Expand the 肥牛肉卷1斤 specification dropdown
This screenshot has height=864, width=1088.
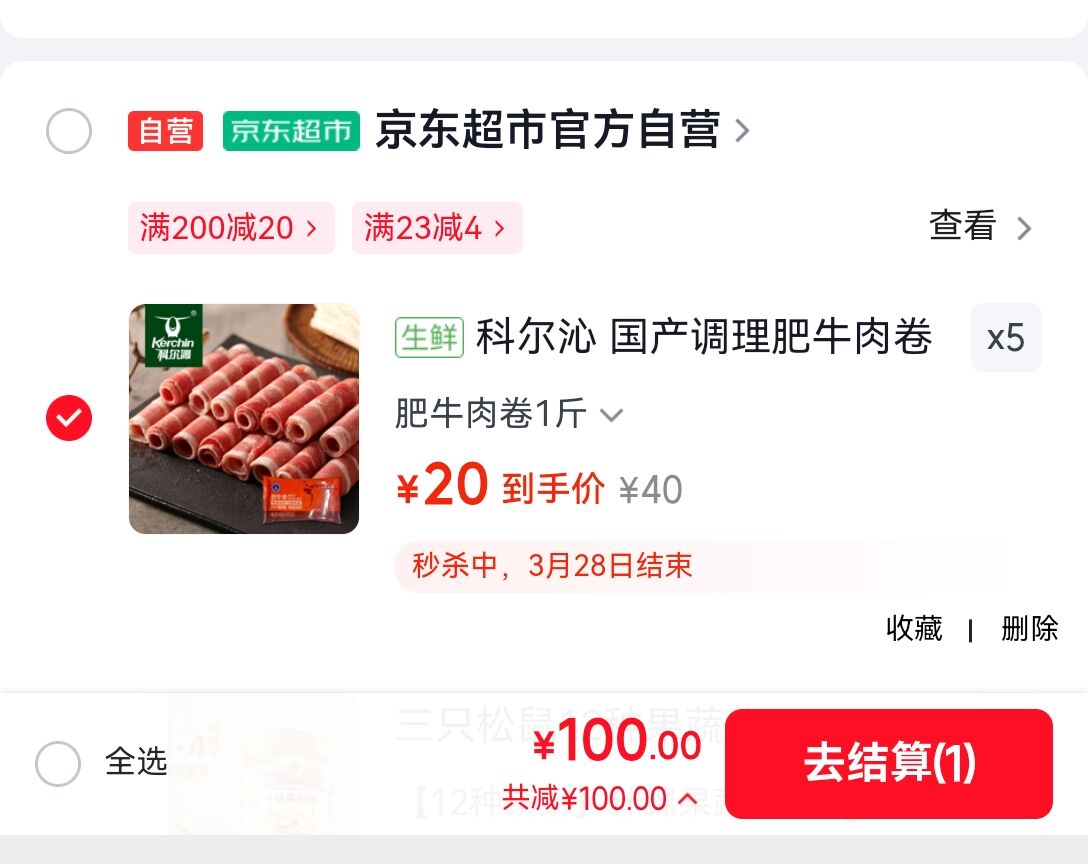509,413
